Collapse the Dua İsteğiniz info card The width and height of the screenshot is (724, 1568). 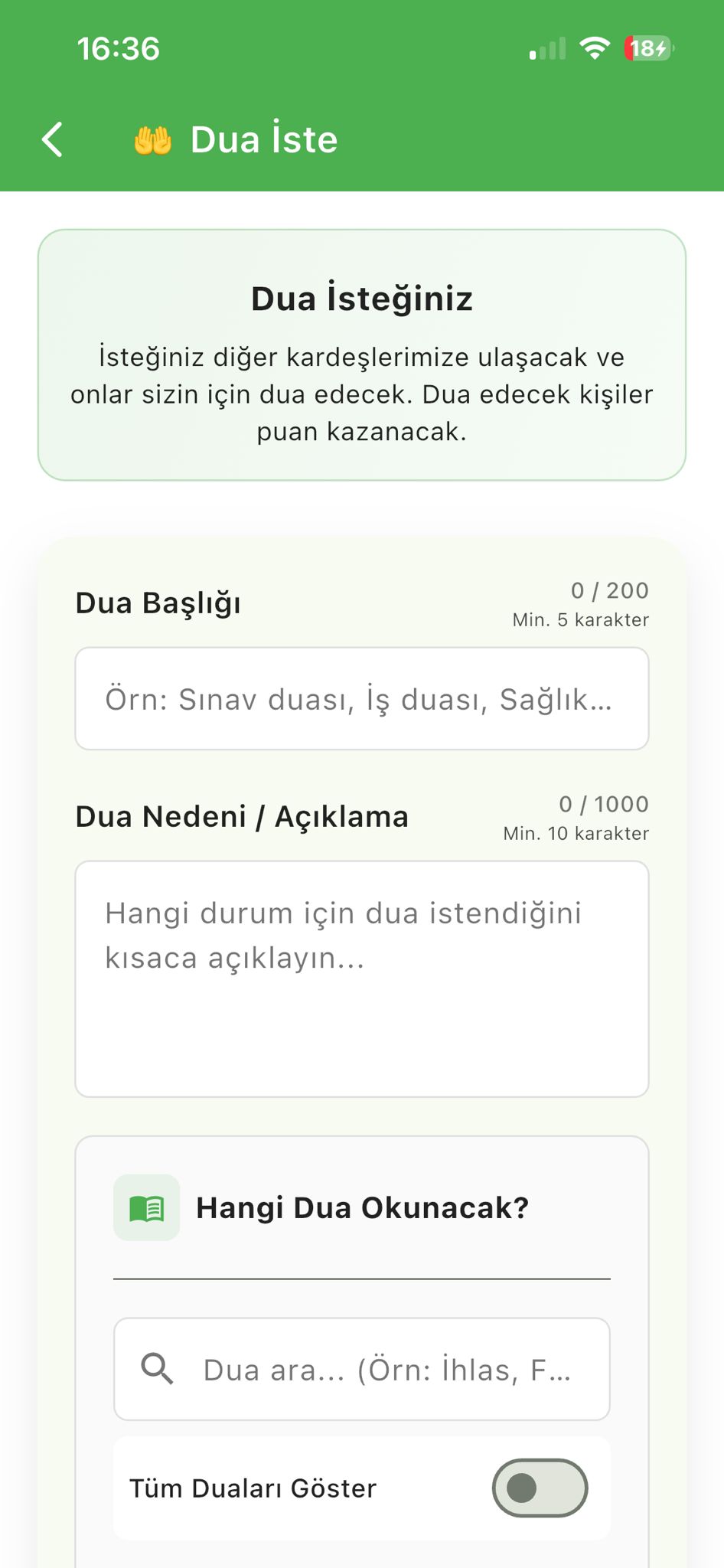(362, 352)
